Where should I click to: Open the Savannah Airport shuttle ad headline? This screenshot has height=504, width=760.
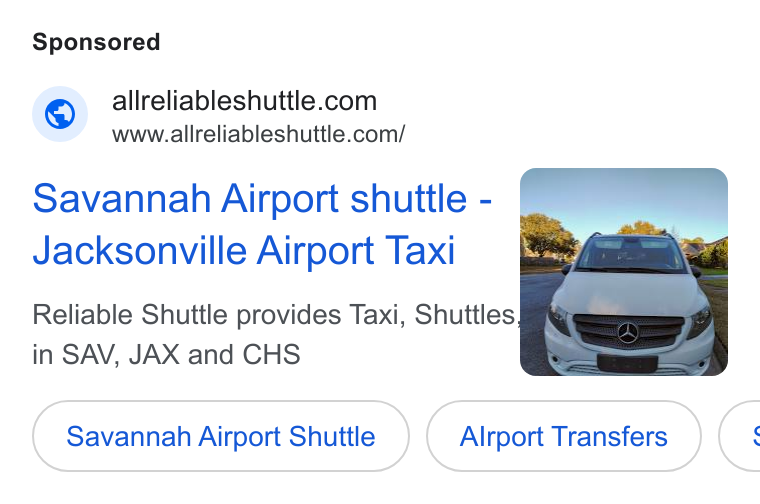click(x=262, y=224)
